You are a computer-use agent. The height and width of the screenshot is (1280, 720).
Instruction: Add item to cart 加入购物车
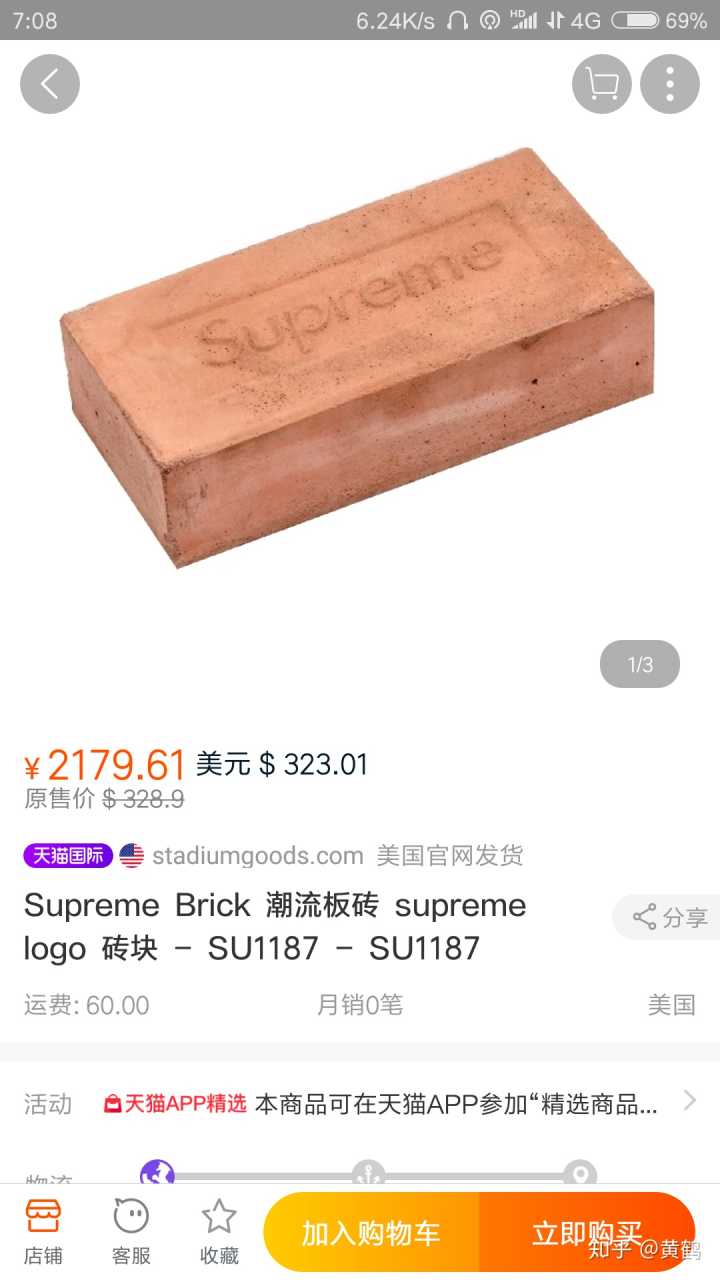point(371,1233)
